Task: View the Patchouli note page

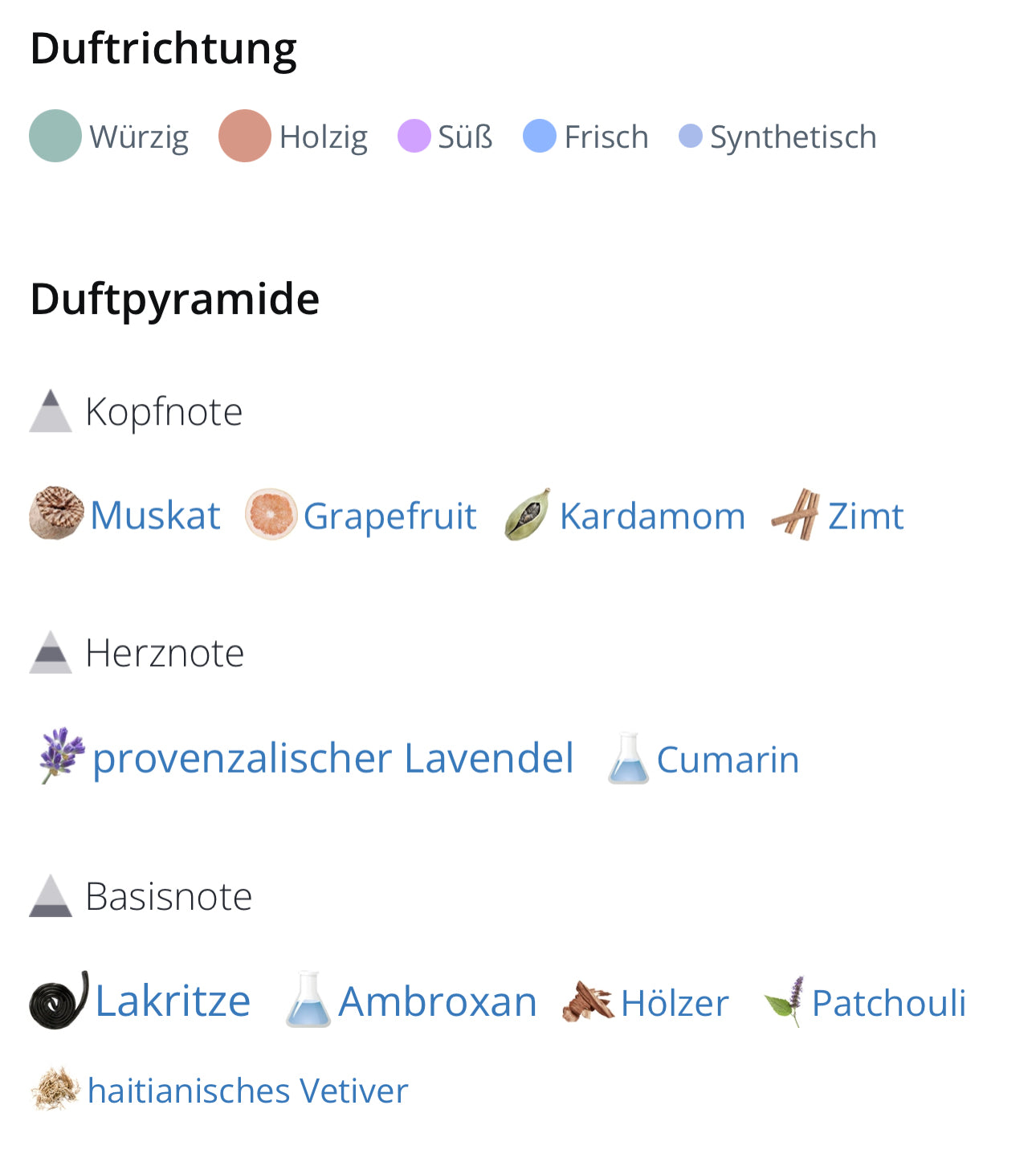Action: pos(888,1003)
